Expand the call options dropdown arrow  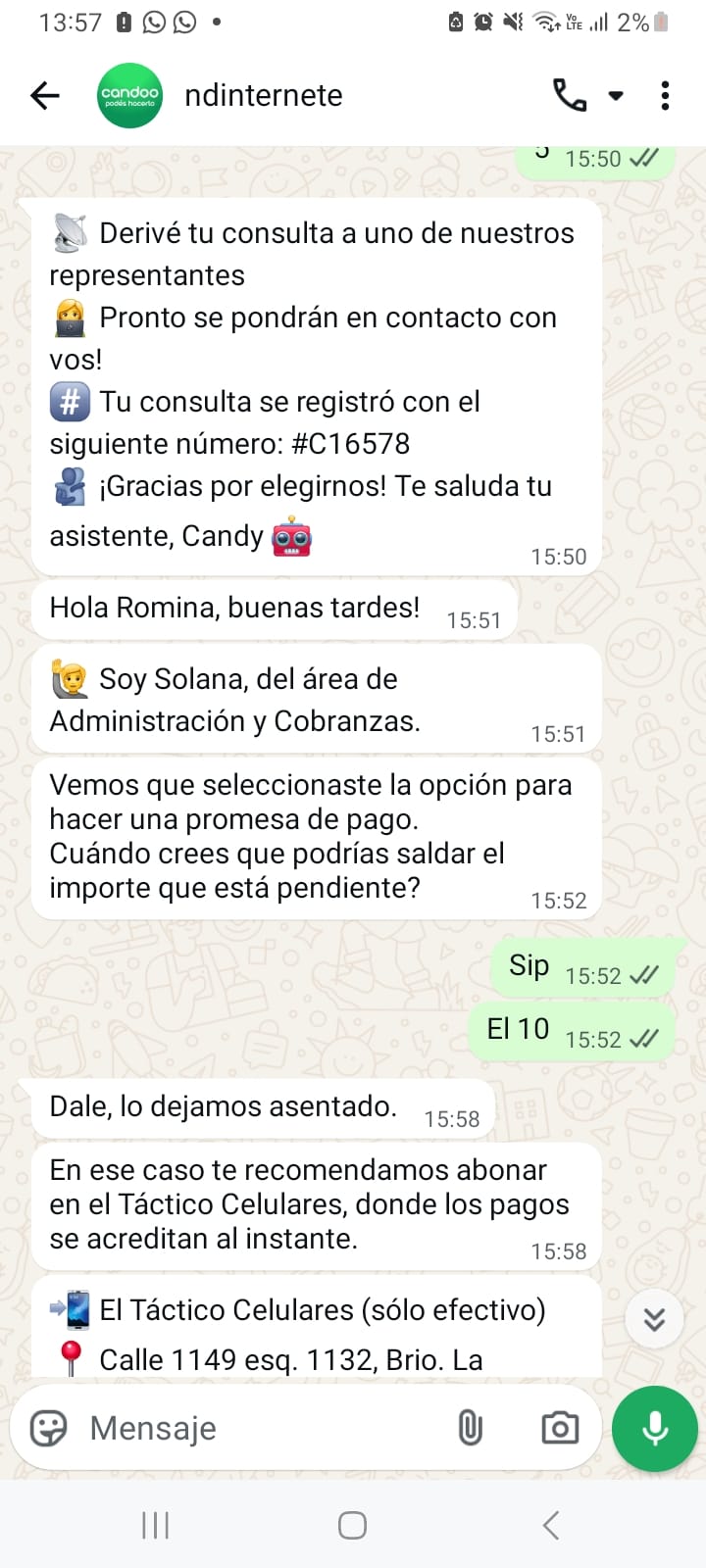[x=616, y=95]
